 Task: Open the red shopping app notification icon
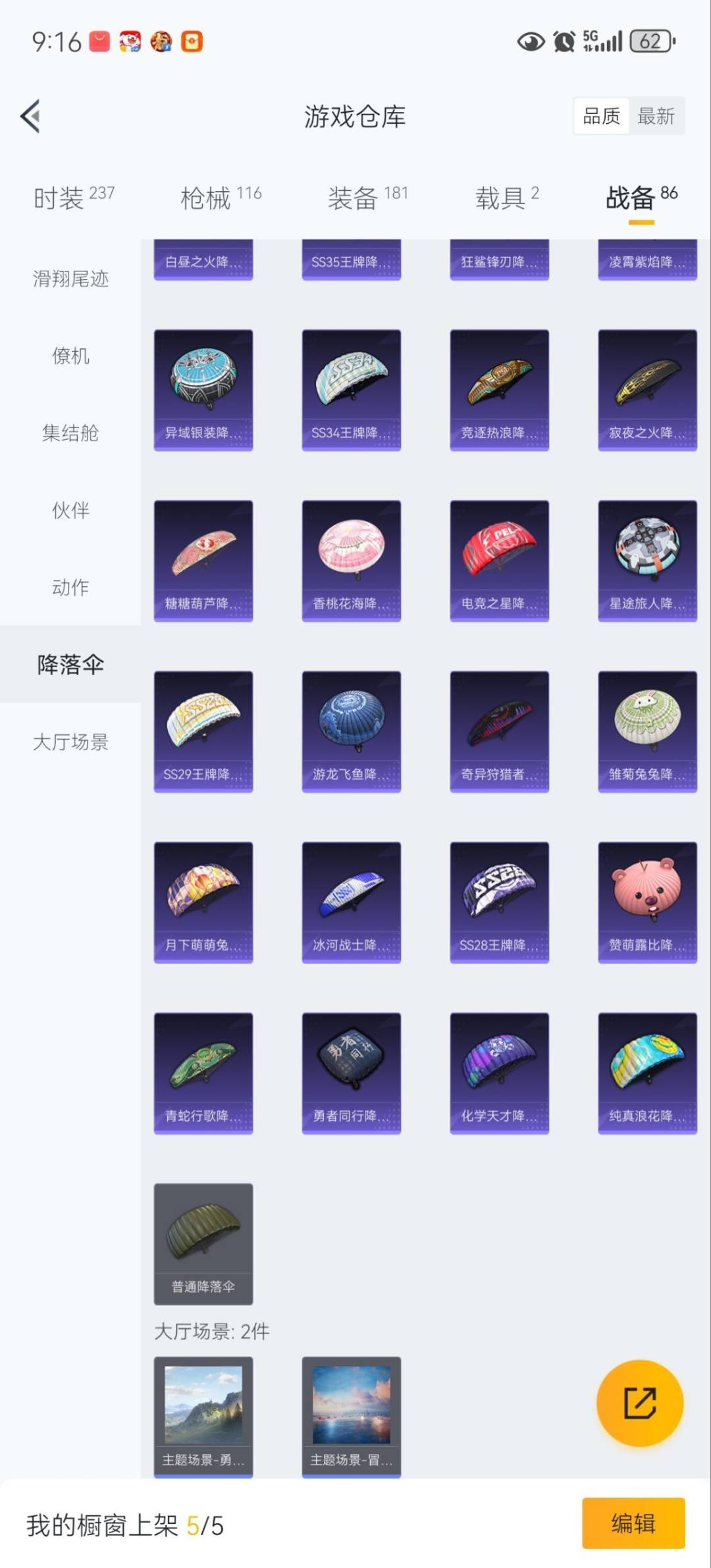(x=99, y=43)
